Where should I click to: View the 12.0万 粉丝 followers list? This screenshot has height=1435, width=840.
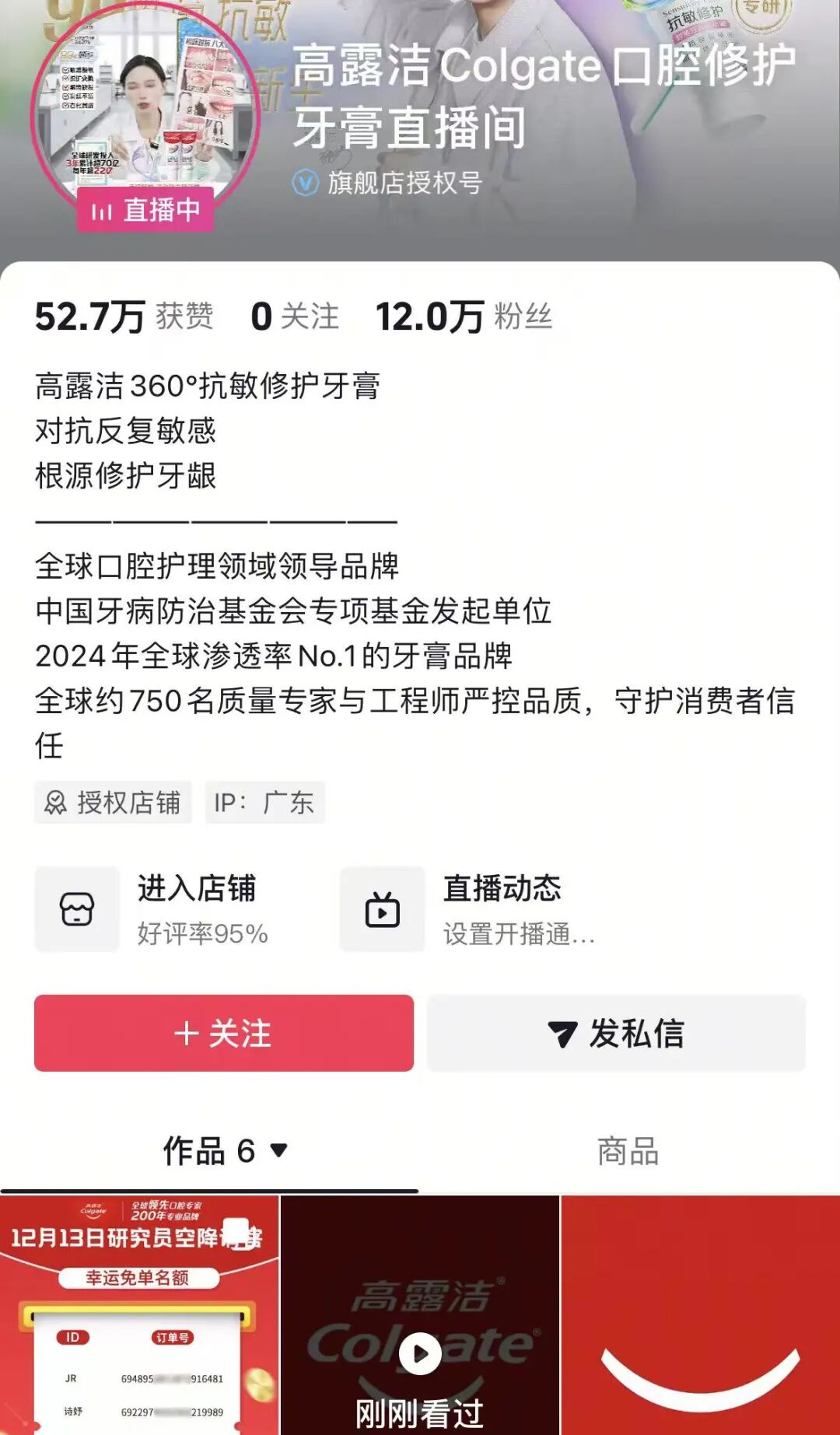pyautogui.click(x=464, y=317)
